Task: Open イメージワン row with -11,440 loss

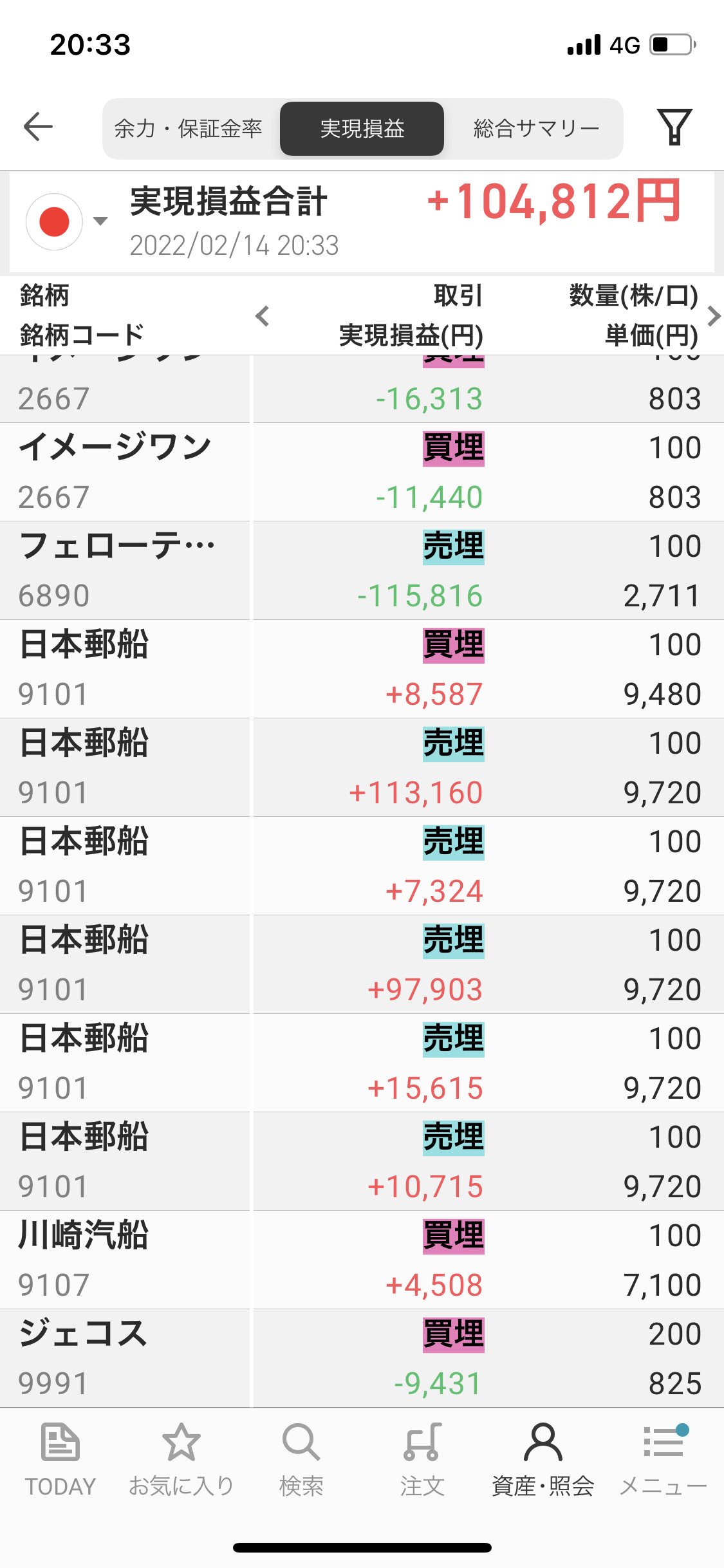Action: [362, 472]
